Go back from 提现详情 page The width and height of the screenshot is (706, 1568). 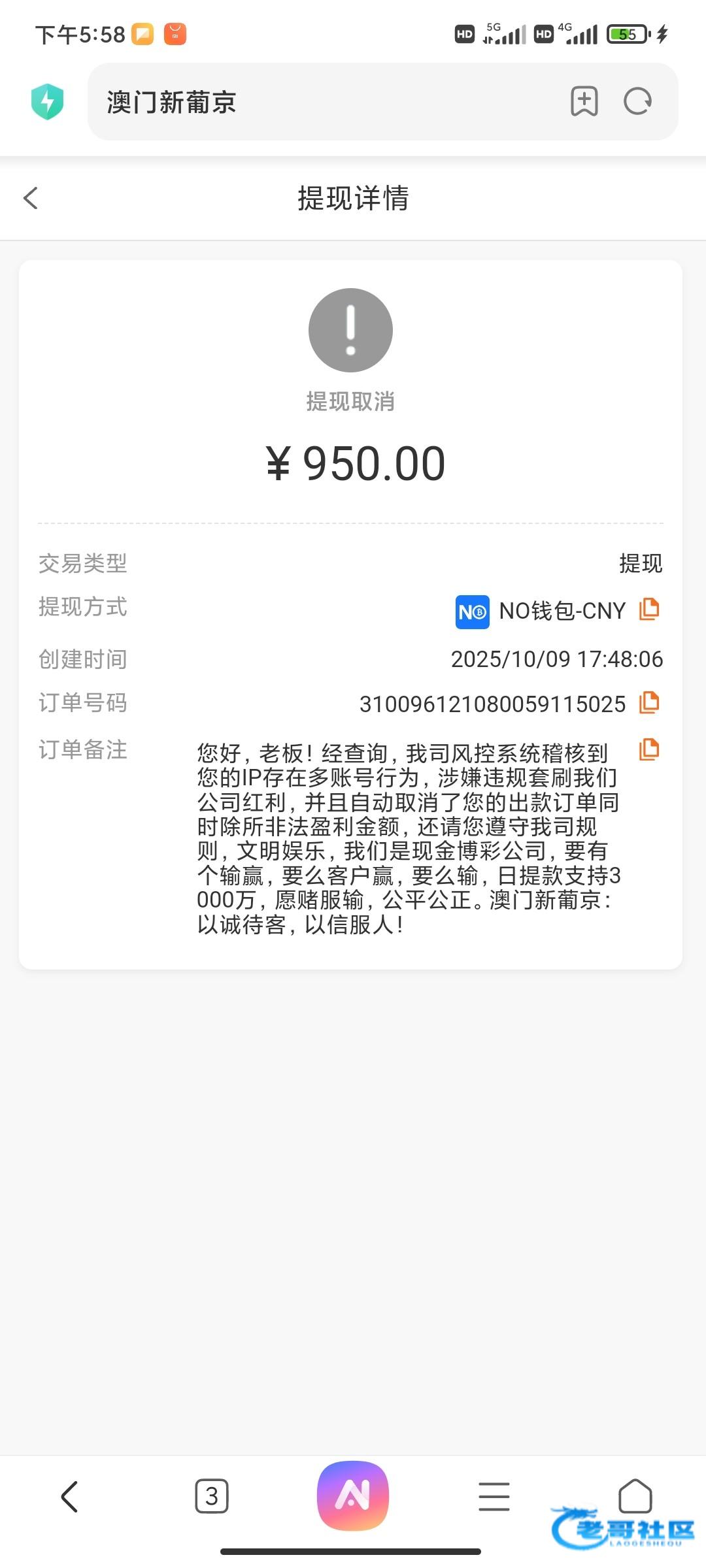[31, 198]
